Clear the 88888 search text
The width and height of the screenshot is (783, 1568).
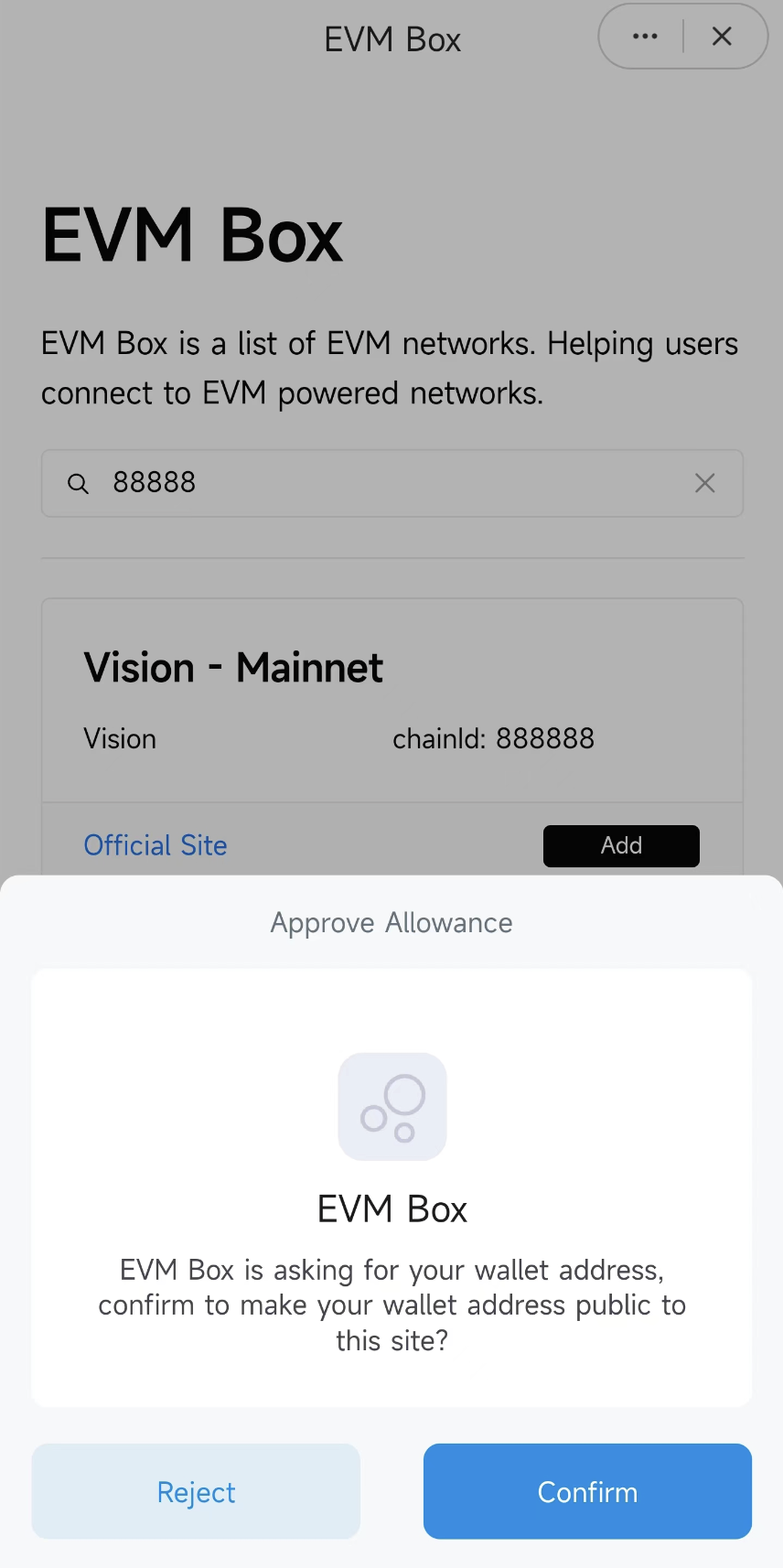click(704, 483)
